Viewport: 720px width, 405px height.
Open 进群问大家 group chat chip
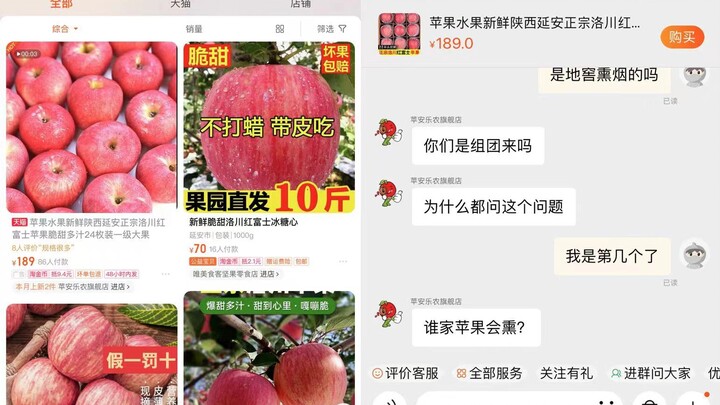click(650, 373)
